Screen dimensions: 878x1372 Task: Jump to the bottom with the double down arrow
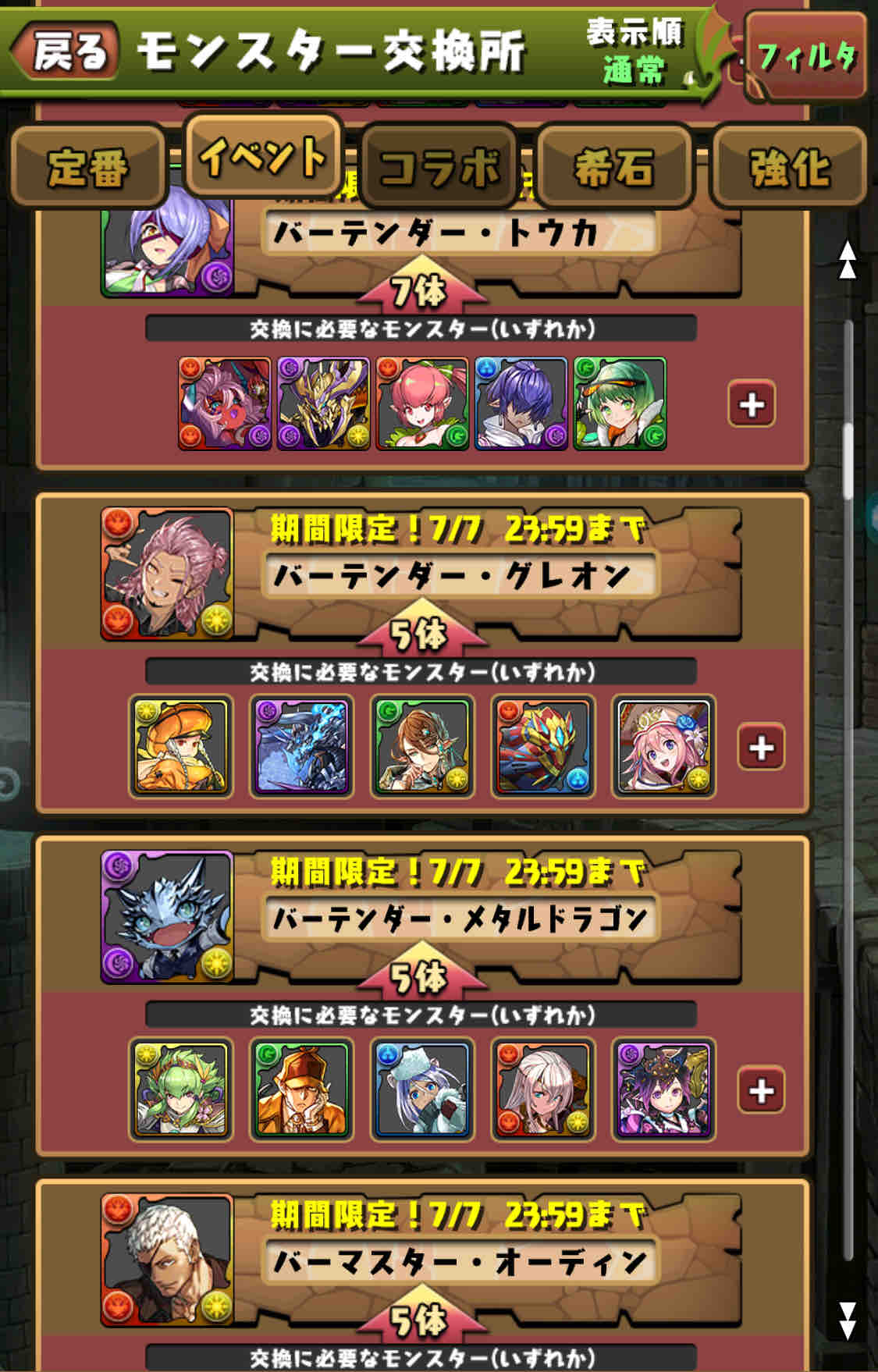pyautogui.click(x=847, y=1320)
